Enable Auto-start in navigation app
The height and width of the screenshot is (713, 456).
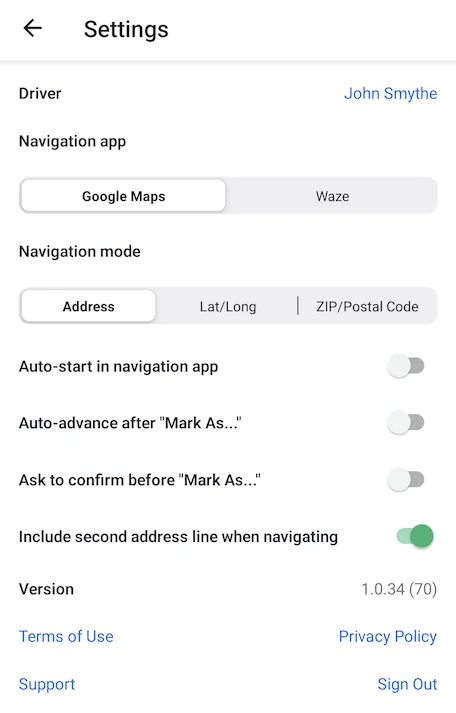pyautogui.click(x=406, y=366)
